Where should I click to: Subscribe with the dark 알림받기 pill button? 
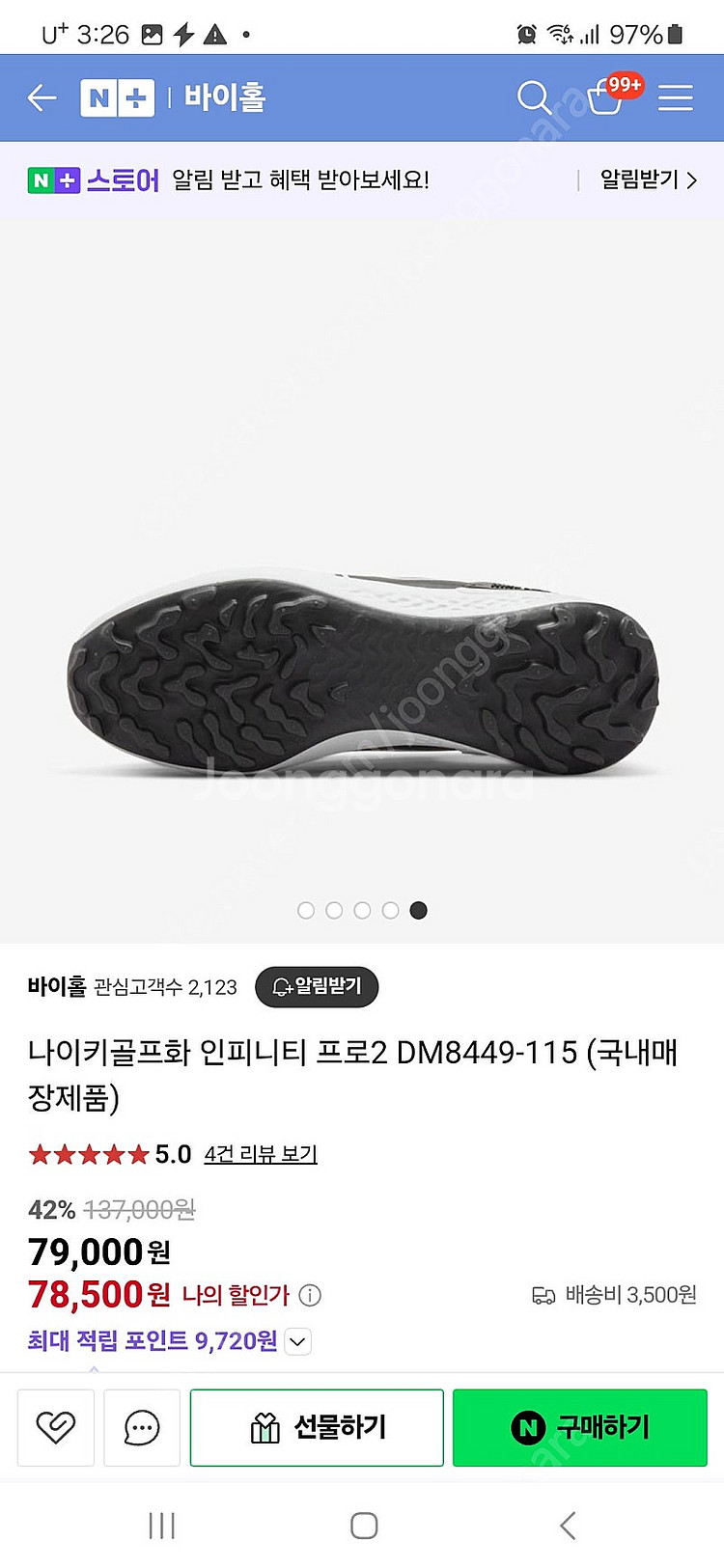(317, 986)
